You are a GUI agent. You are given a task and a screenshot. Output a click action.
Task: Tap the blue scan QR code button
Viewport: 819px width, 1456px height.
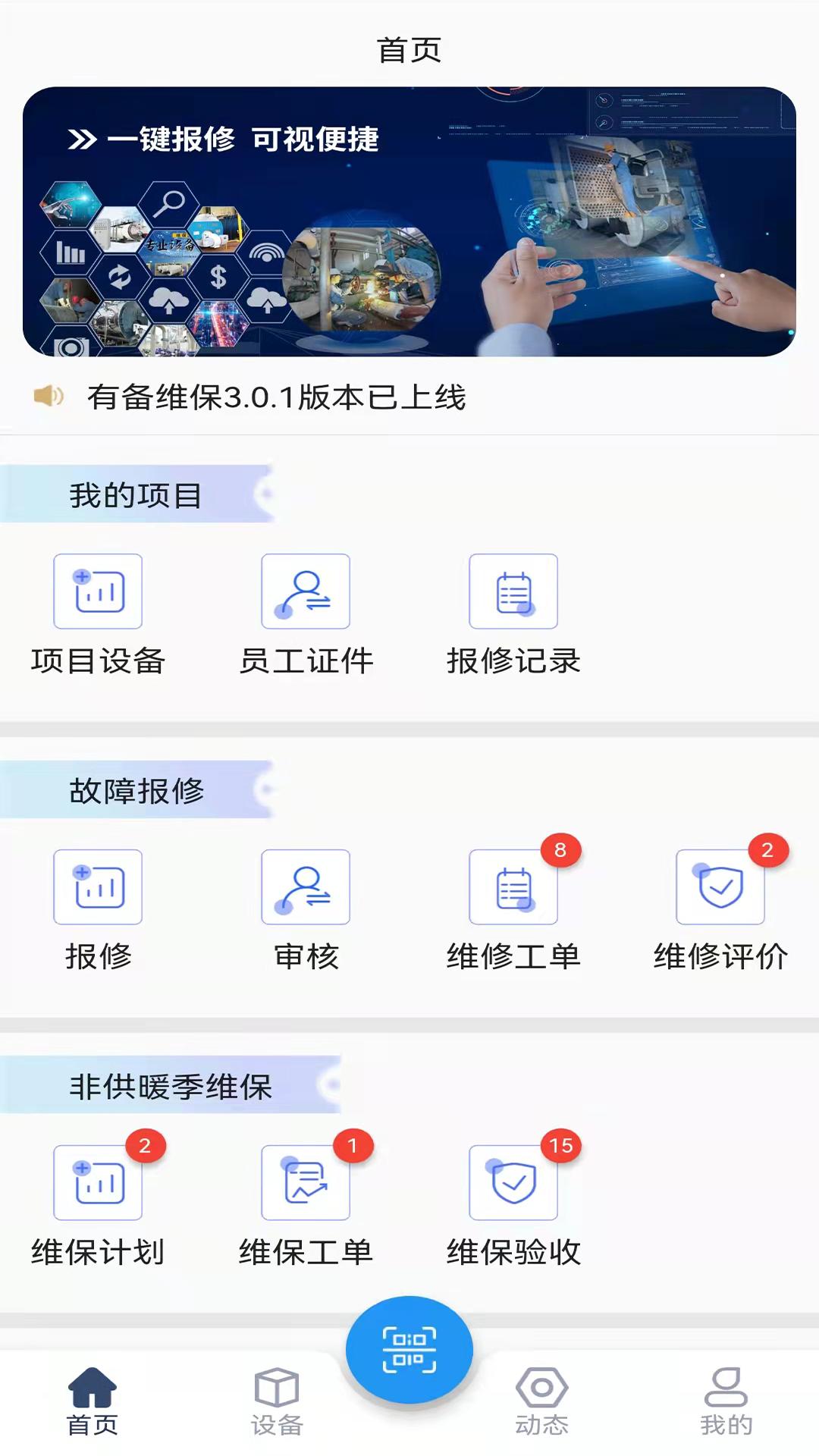pyautogui.click(x=409, y=1350)
